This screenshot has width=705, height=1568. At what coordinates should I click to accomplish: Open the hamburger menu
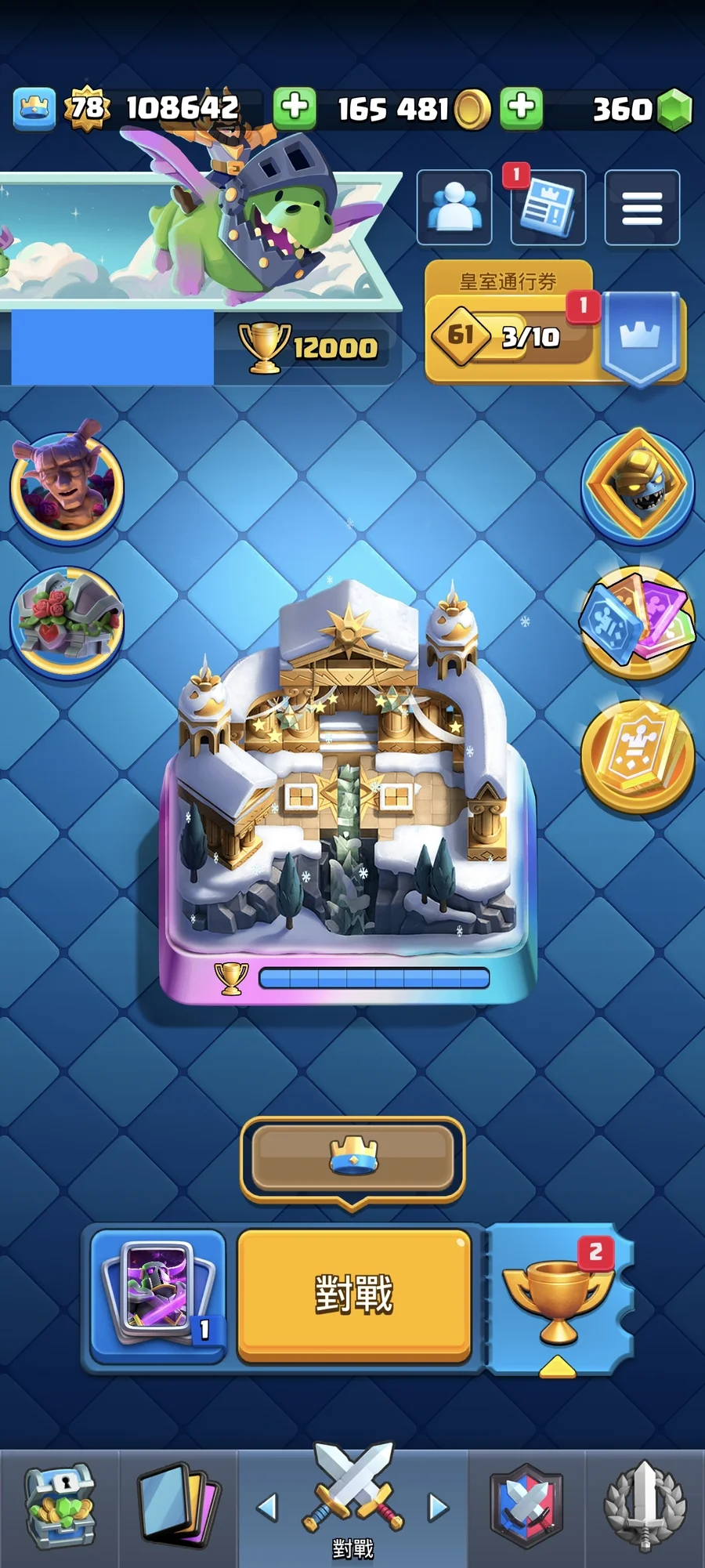(642, 208)
